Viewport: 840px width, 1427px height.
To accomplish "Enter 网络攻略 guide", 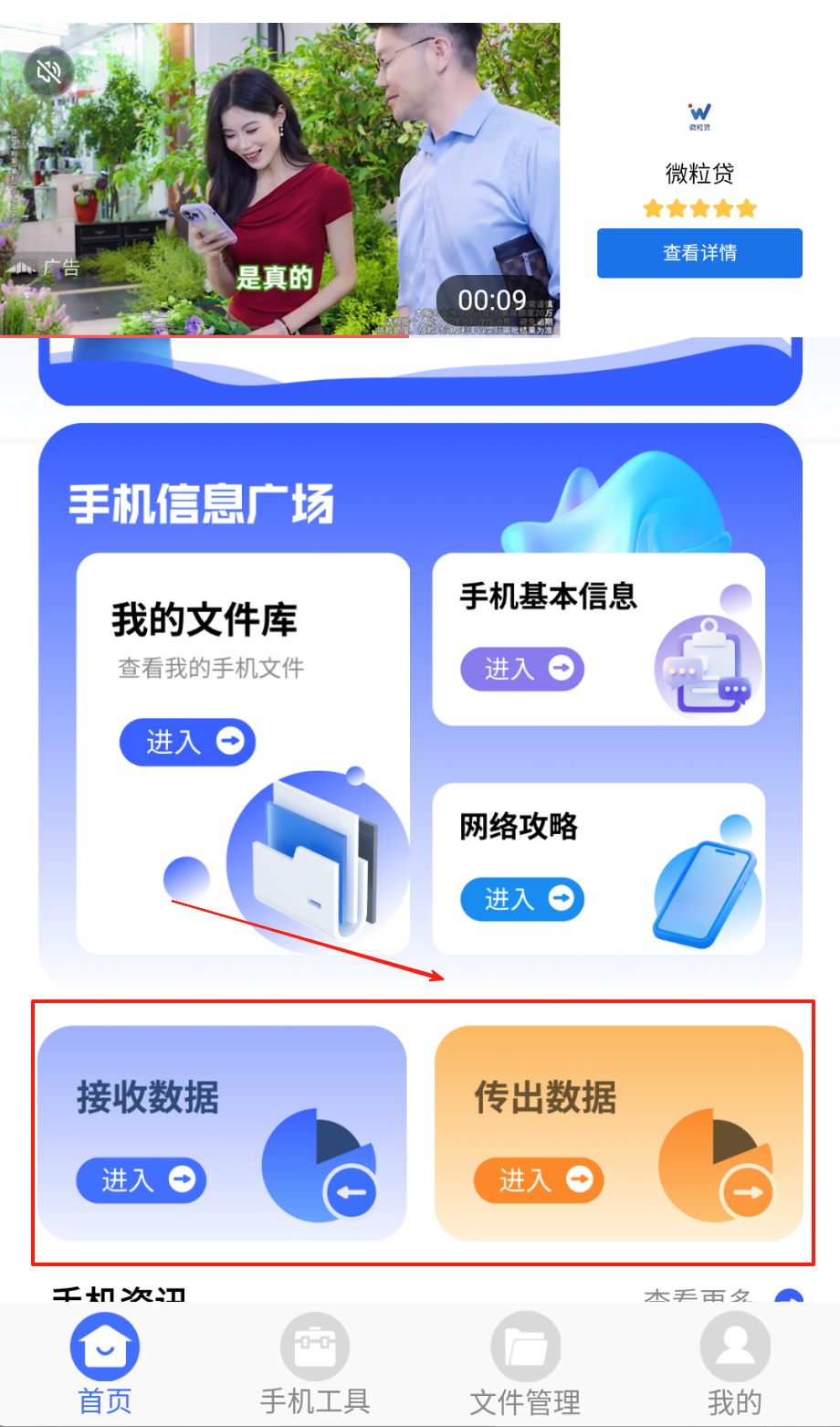I will [521, 899].
